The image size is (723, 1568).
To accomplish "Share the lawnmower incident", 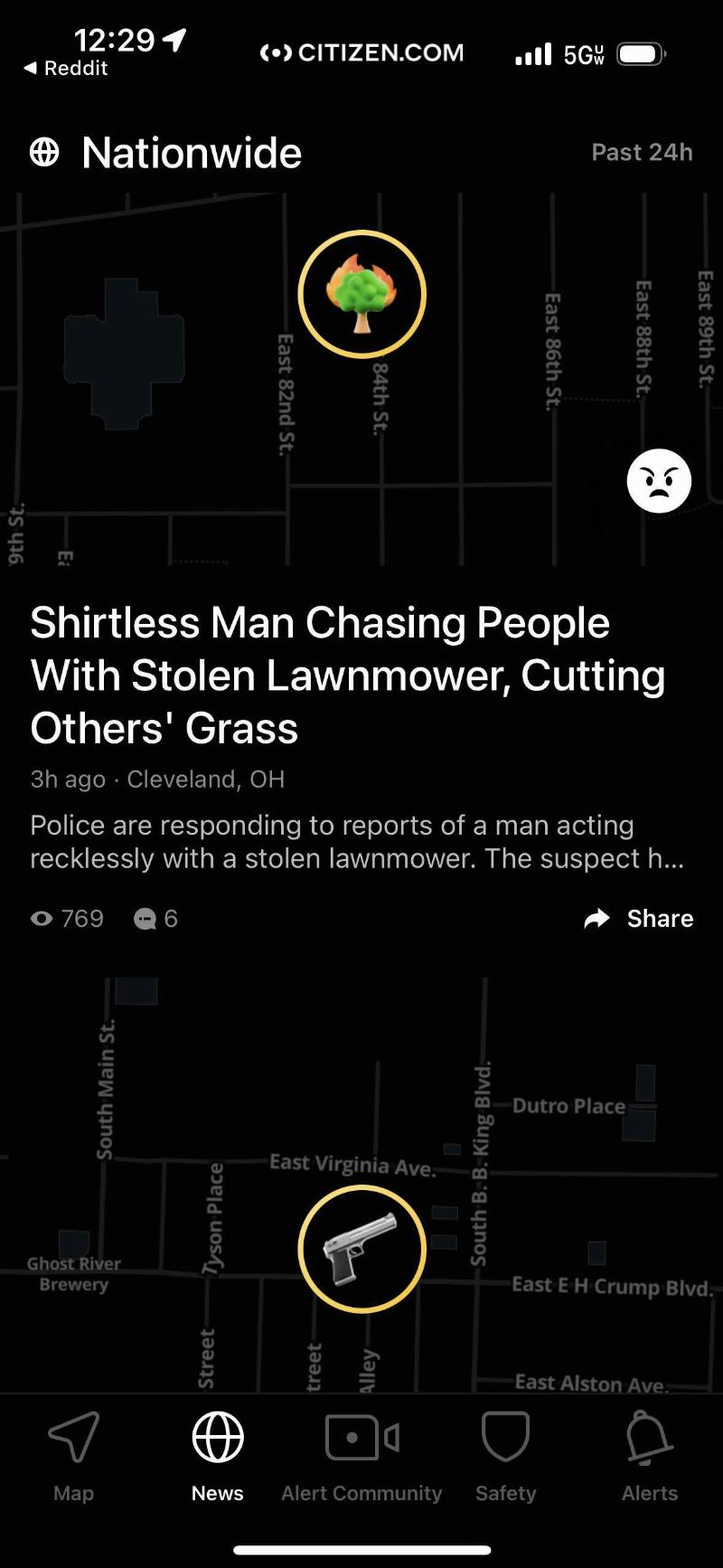I will [x=640, y=919].
